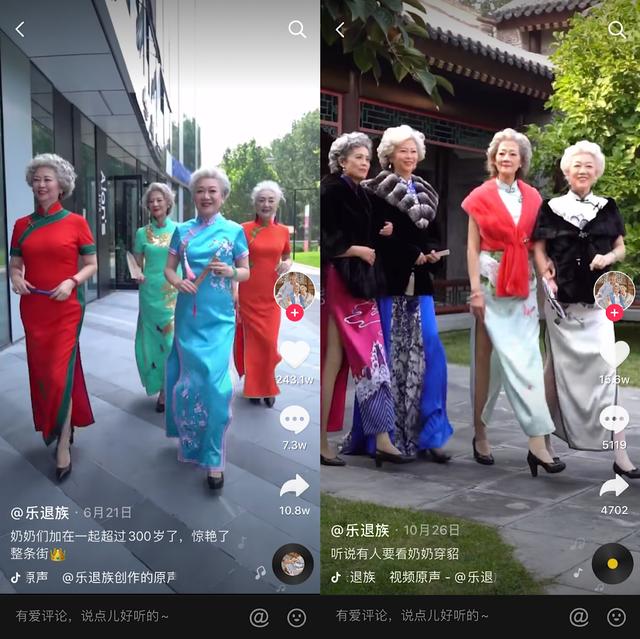640x639 pixels.
Task: Go back from the 10月26日 video
Action: 339,29
